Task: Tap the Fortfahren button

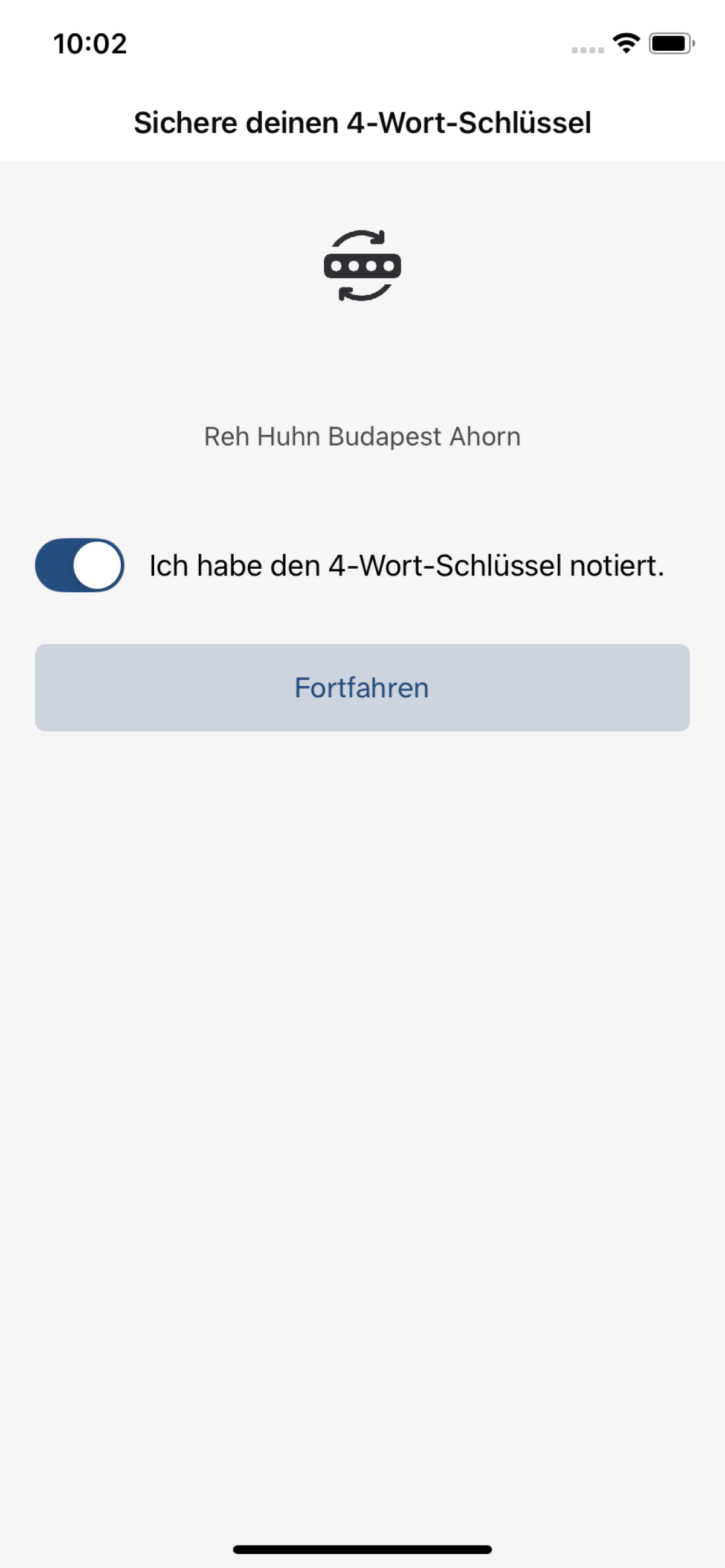Action: 362,688
